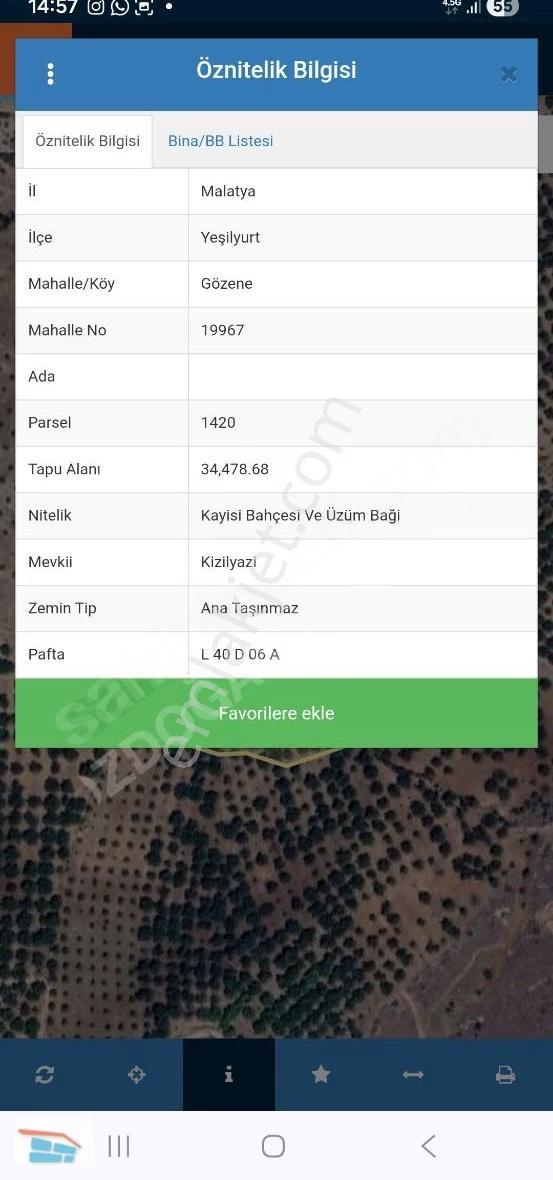Open favorites with the star icon
Image resolution: width=553 pixels, height=1180 pixels.
[x=321, y=1075]
